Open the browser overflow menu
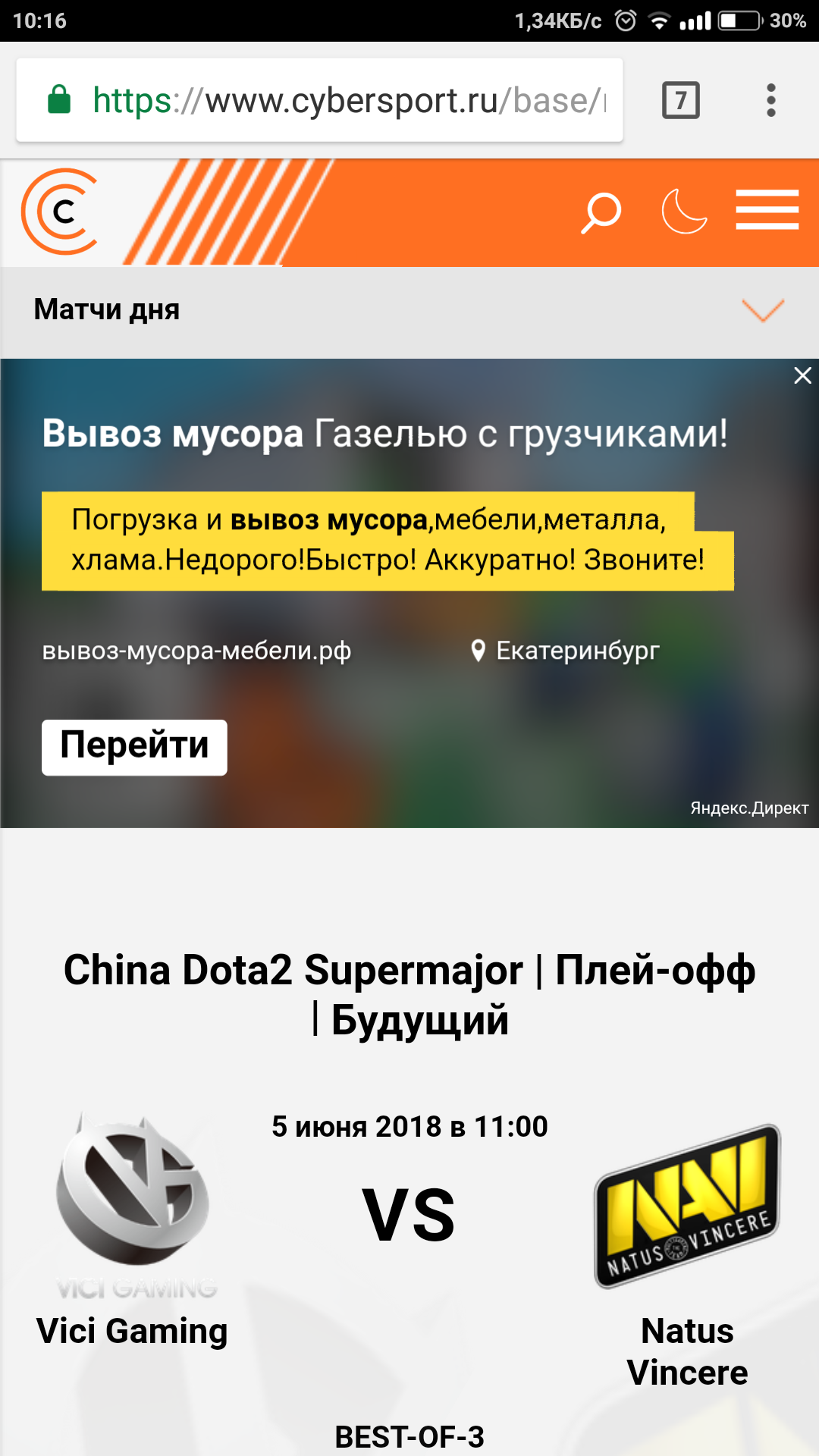The image size is (819, 1456). 770,100
